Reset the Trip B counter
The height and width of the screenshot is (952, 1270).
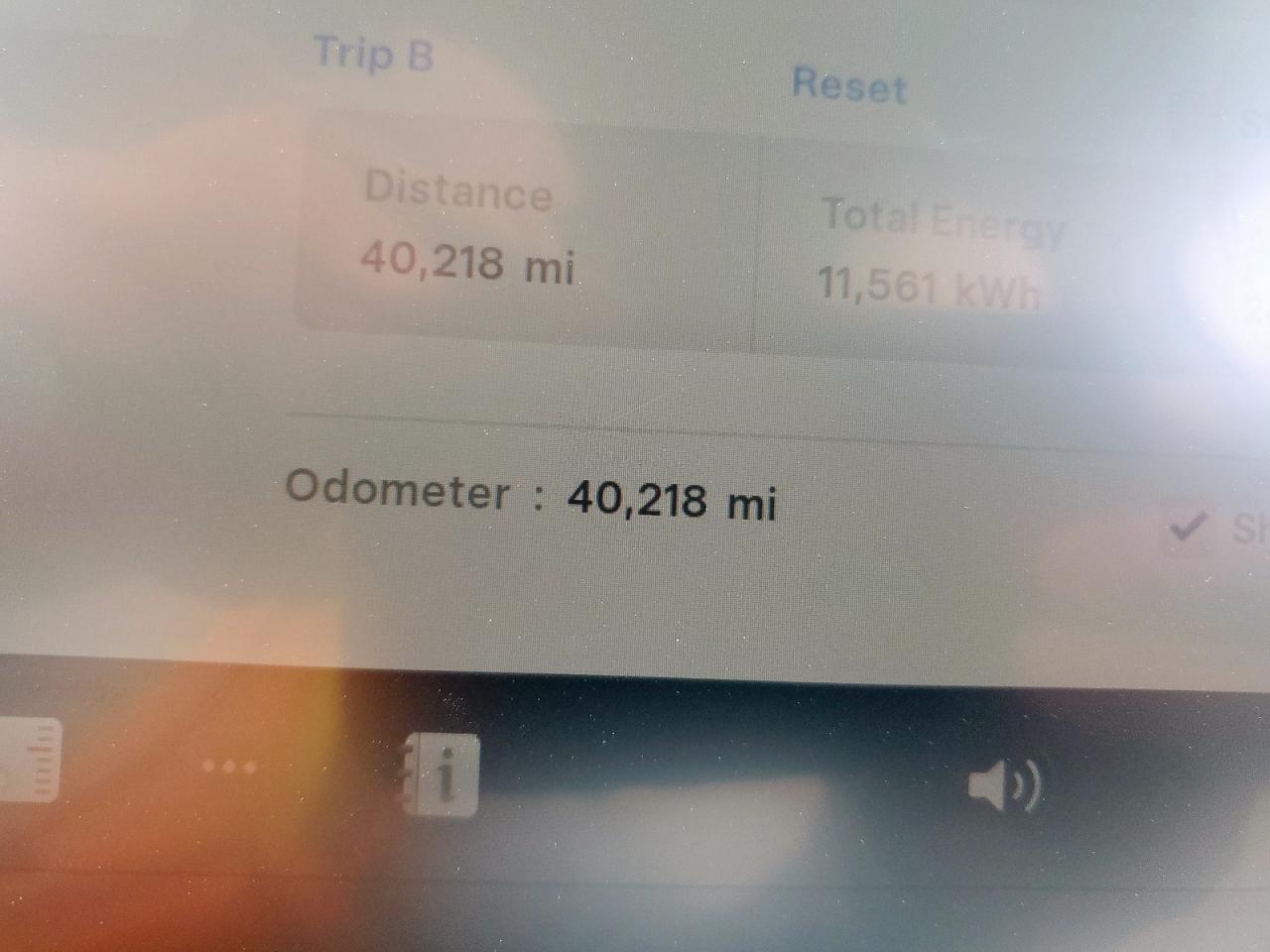(x=848, y=86)
